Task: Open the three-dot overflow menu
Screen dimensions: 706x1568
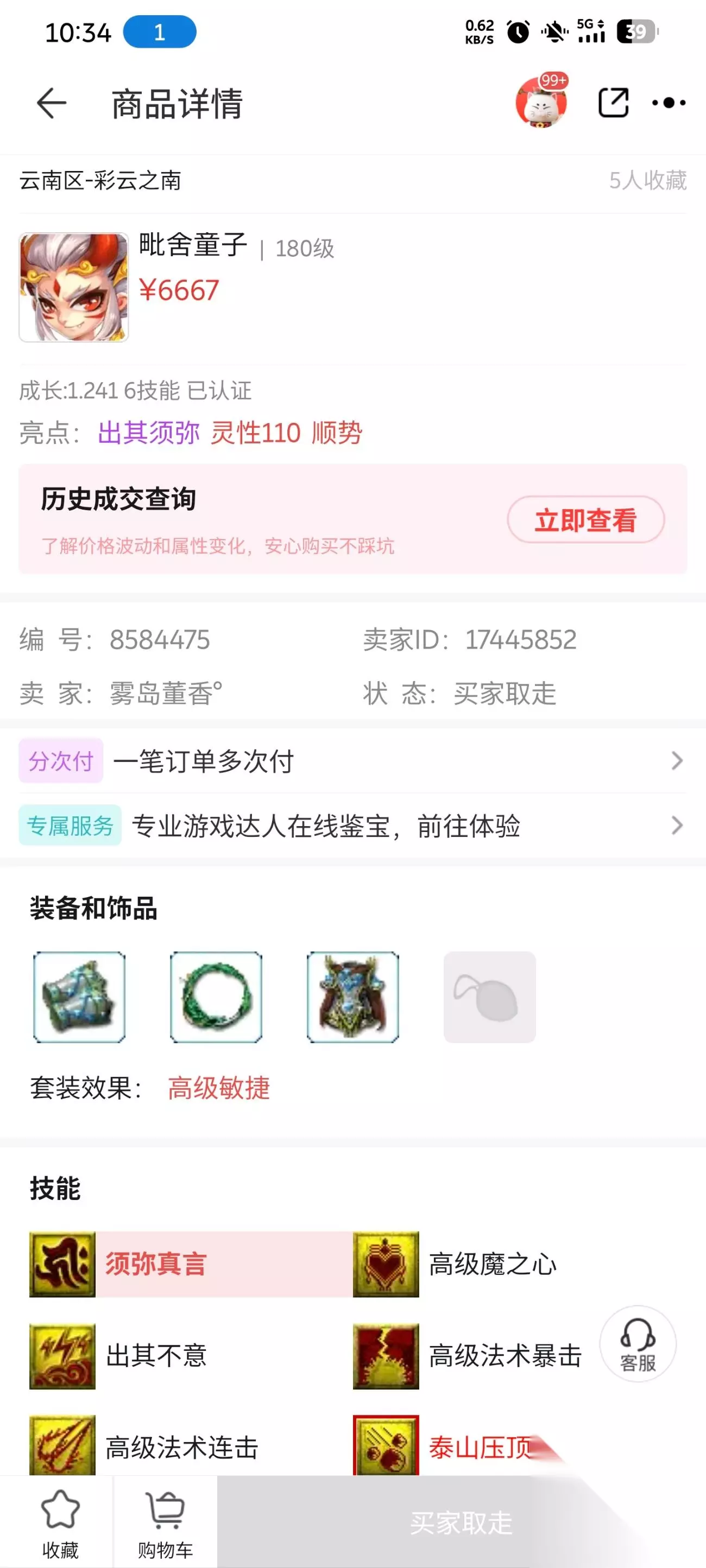Action: tap(668, 103)
